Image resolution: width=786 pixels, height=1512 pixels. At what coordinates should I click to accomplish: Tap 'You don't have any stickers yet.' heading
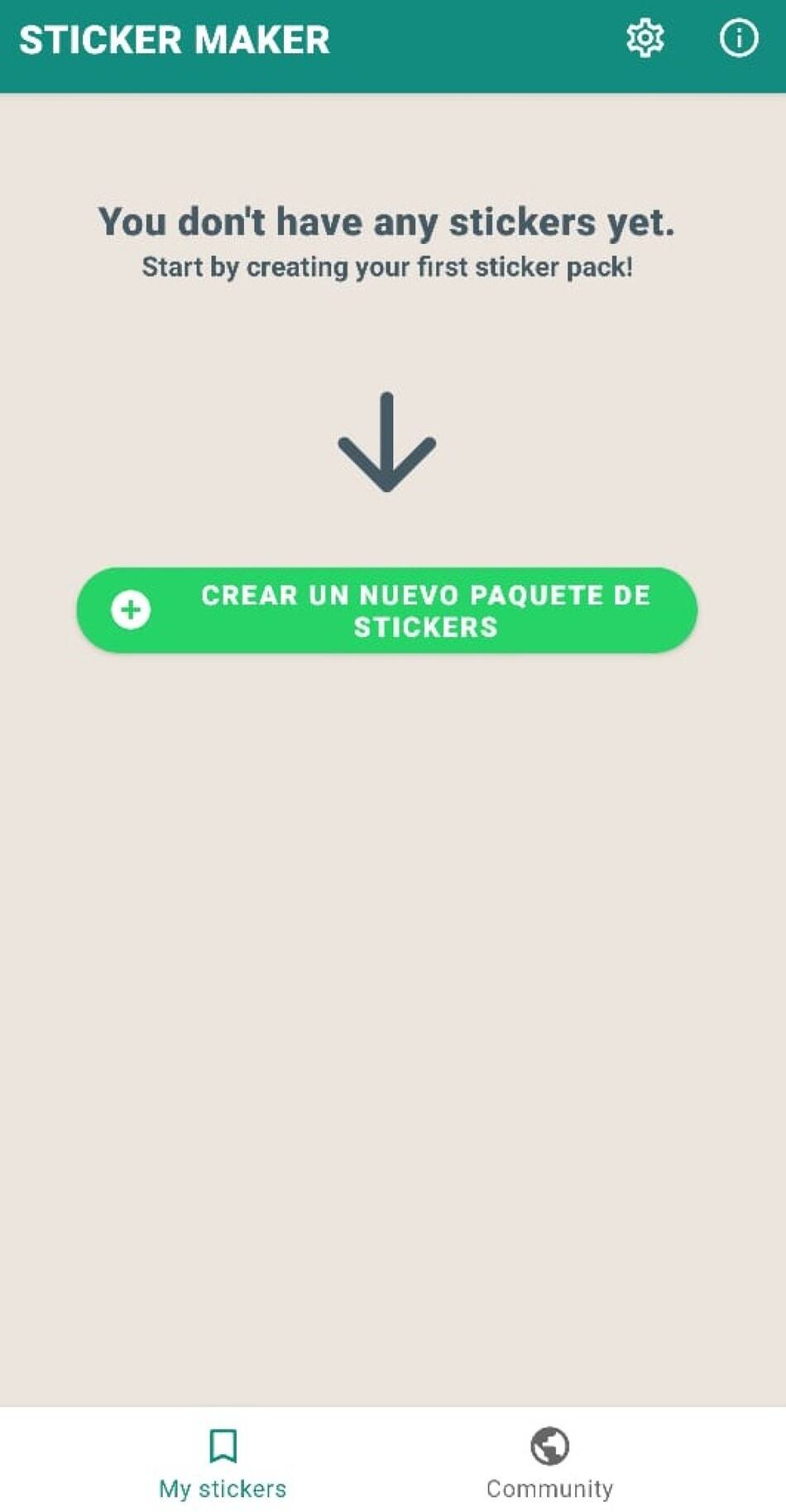pos(387,221)
